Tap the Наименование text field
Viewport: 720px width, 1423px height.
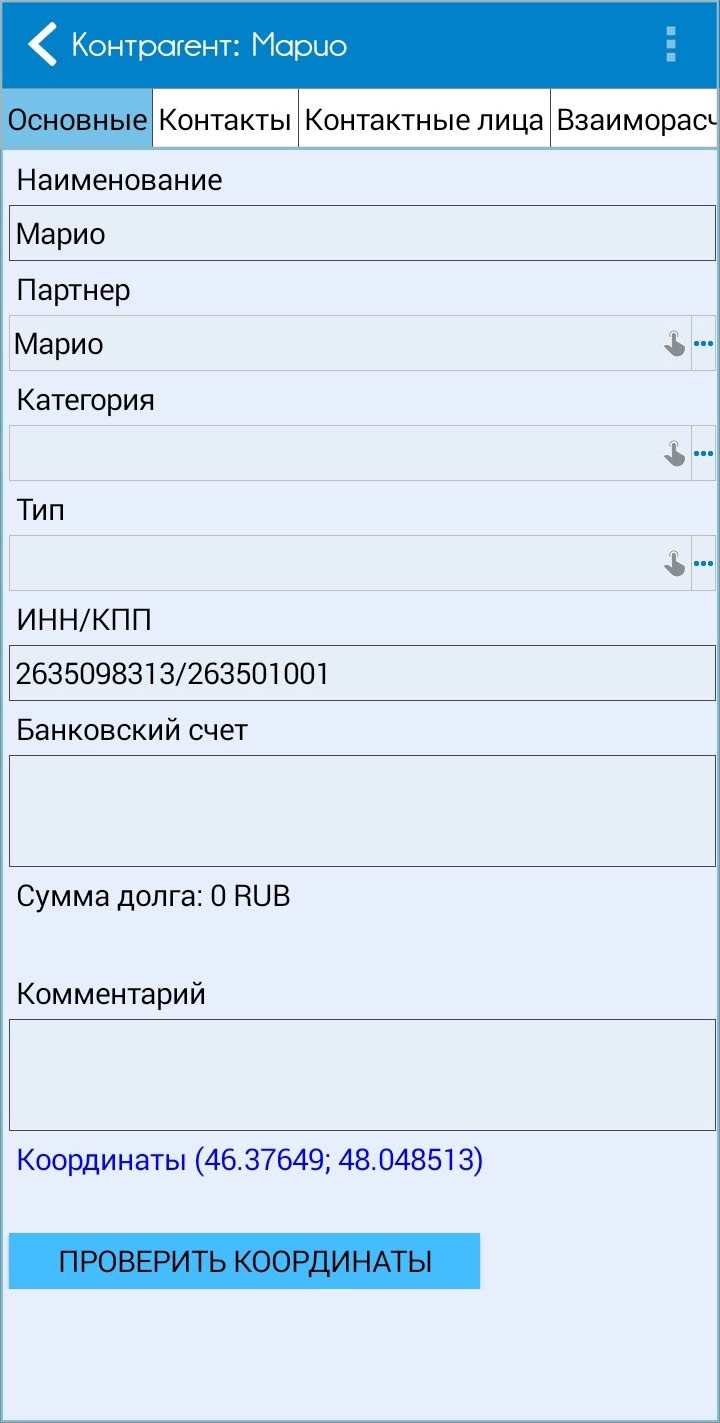click(x=362, y=233)
